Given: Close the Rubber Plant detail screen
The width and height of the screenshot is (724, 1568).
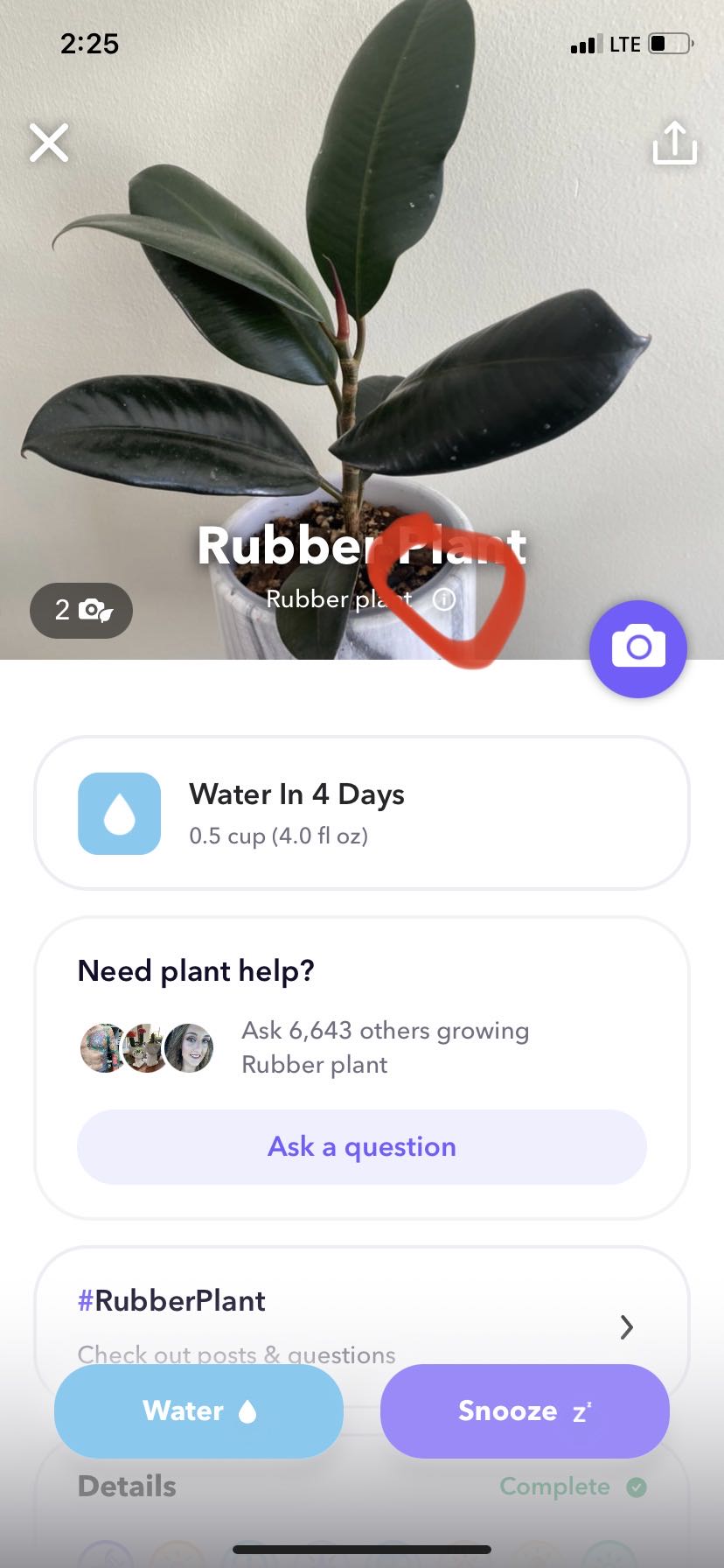Looking at the screenshot, I should (x=49, y=143).
